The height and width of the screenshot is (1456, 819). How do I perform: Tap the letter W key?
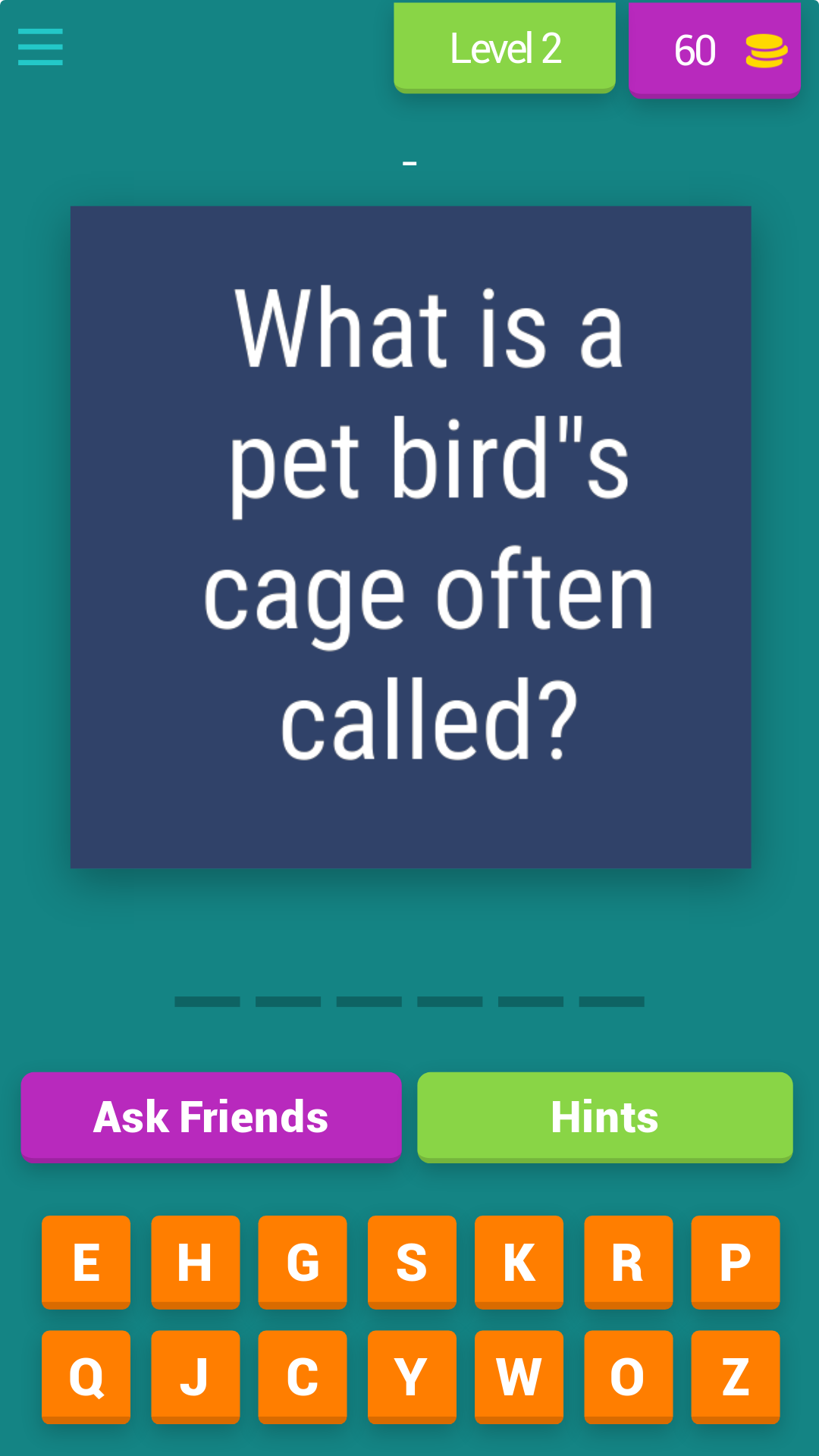tap(519, 1376)
